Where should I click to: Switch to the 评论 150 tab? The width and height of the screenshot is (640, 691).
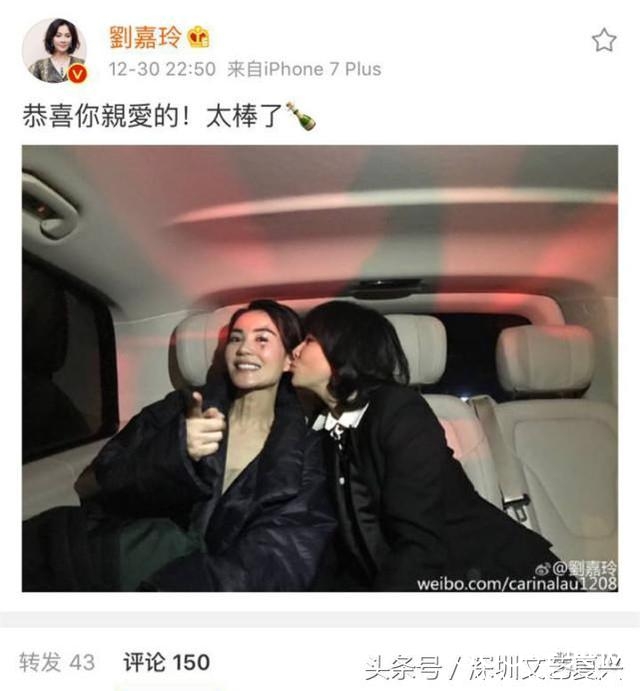pos(166,662)
